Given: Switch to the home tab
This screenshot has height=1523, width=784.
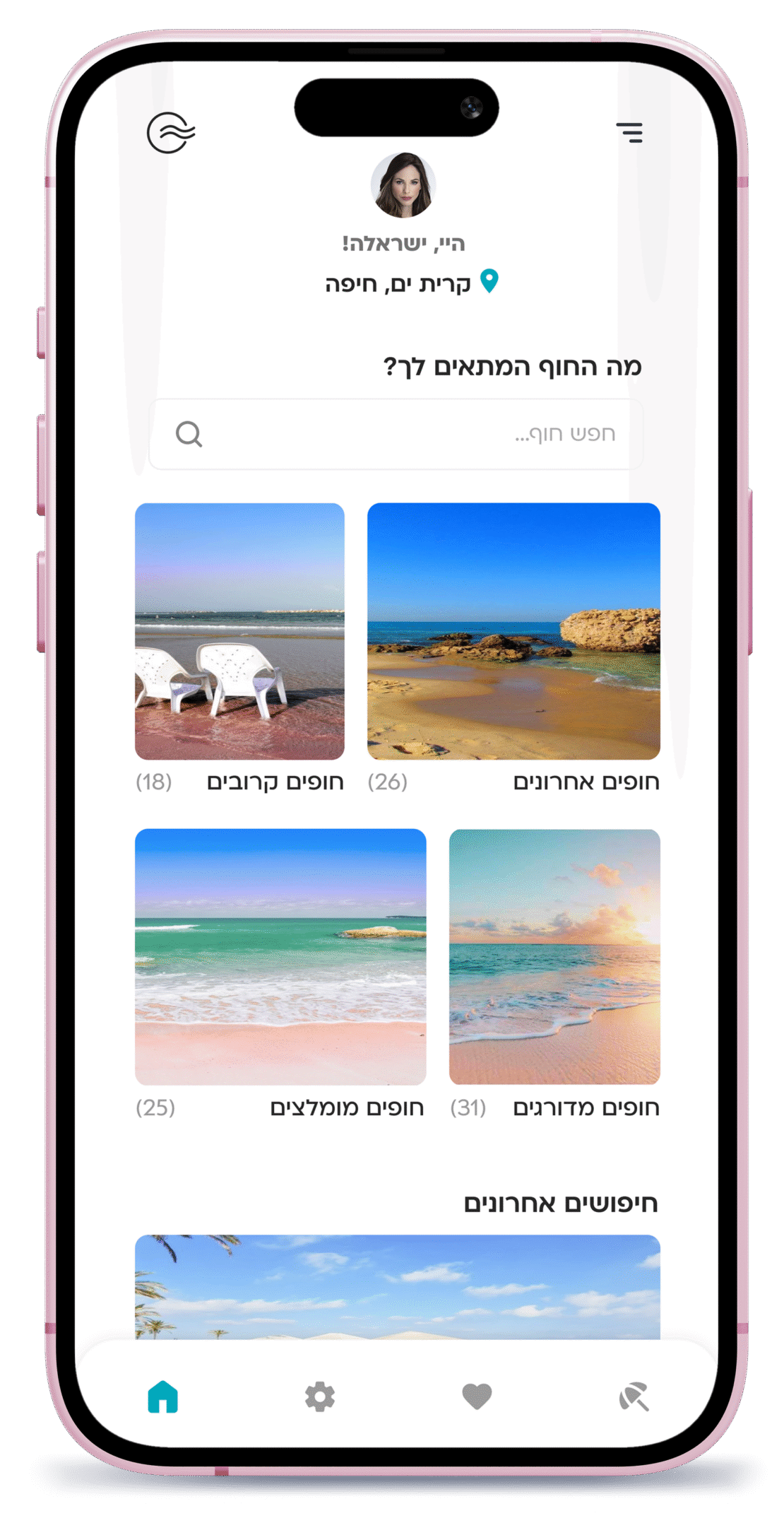Looking at the screenshot, I should 163,1396.
